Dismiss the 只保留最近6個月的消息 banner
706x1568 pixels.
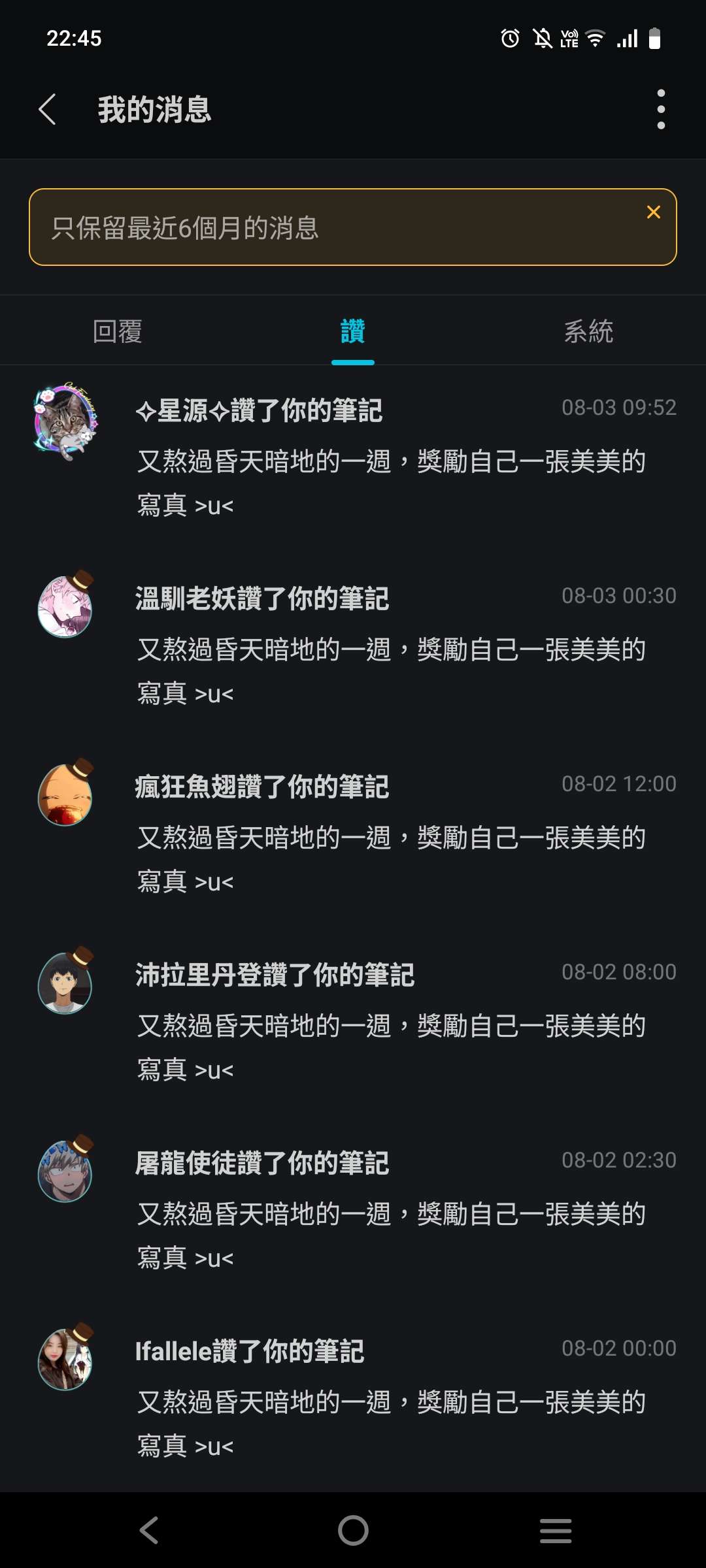[x=653, y=212]
